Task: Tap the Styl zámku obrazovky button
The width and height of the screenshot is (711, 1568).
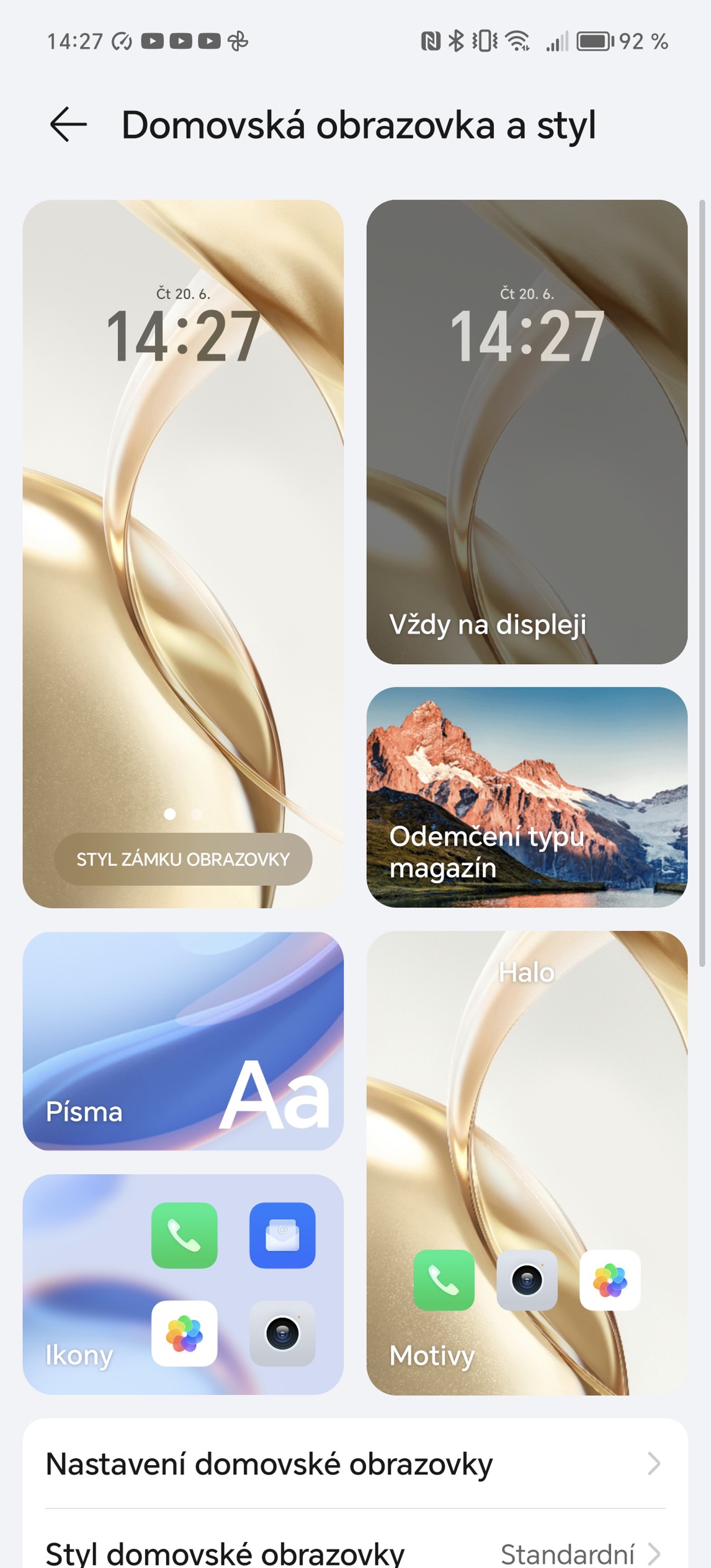Action: coord(183,859)
